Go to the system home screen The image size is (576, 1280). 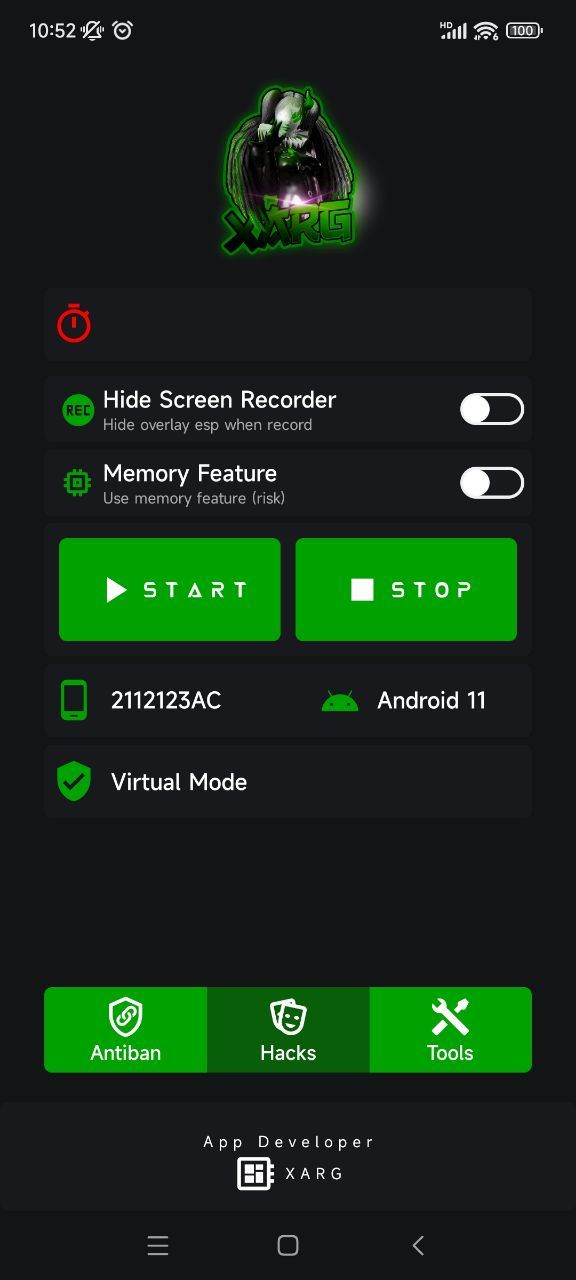pos(288,1245)
